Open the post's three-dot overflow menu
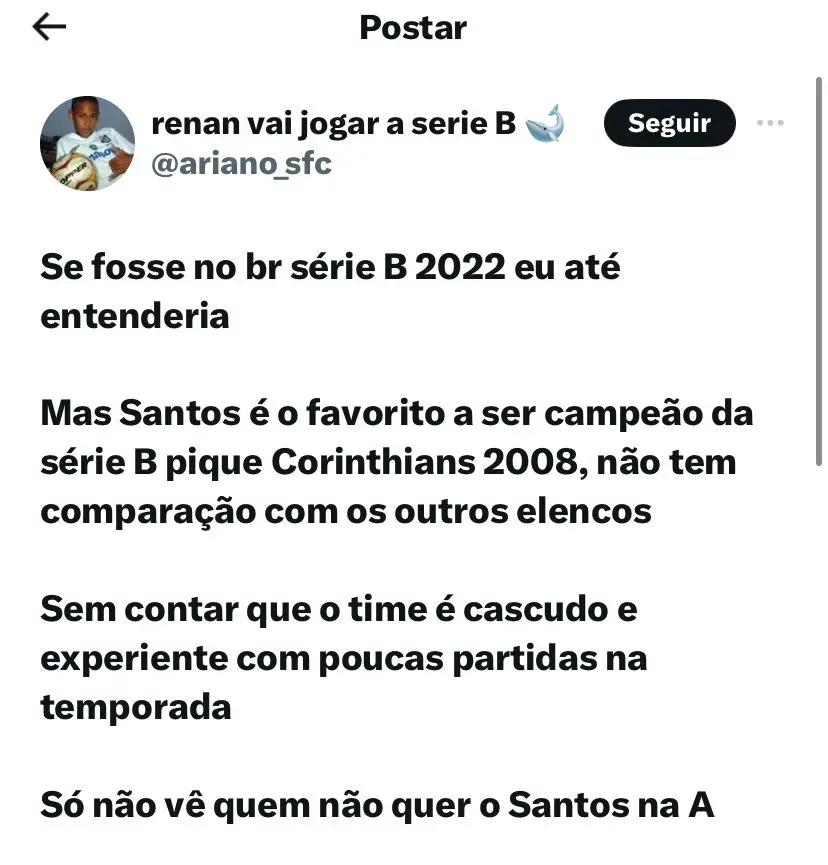 pos(770,123)
